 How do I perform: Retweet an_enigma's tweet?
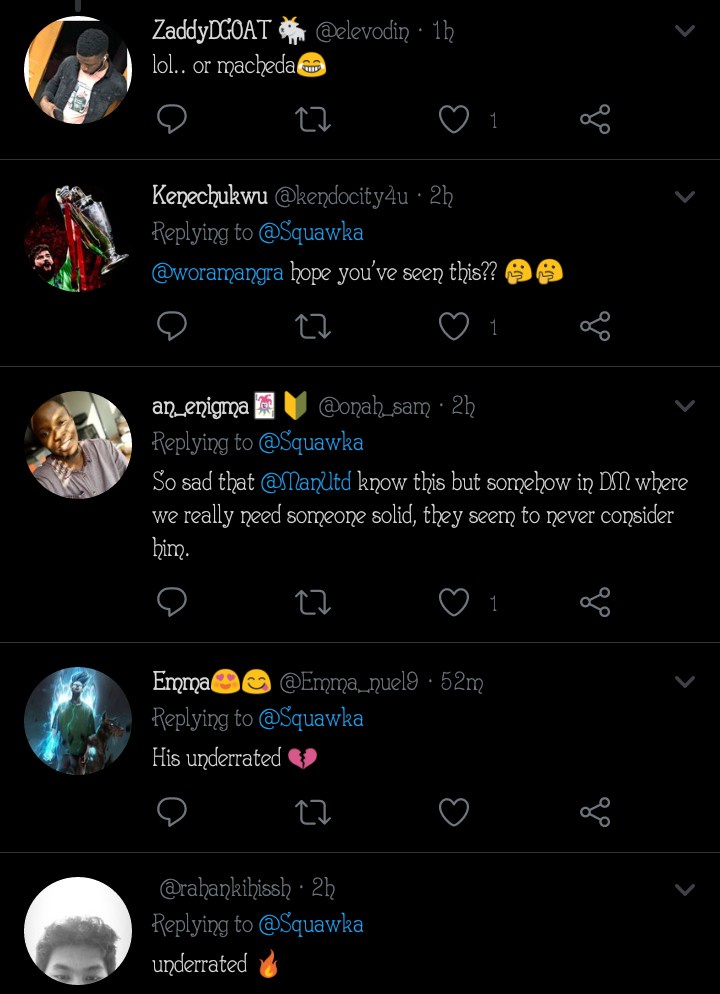314,602
